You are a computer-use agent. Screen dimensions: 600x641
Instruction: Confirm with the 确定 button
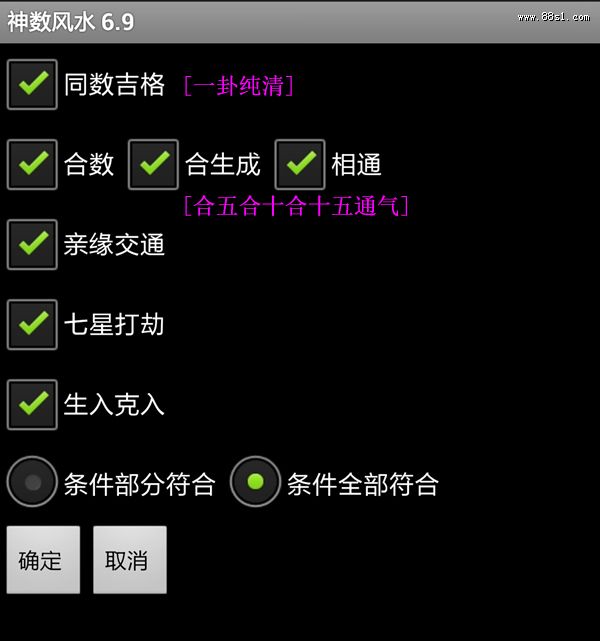42,560
